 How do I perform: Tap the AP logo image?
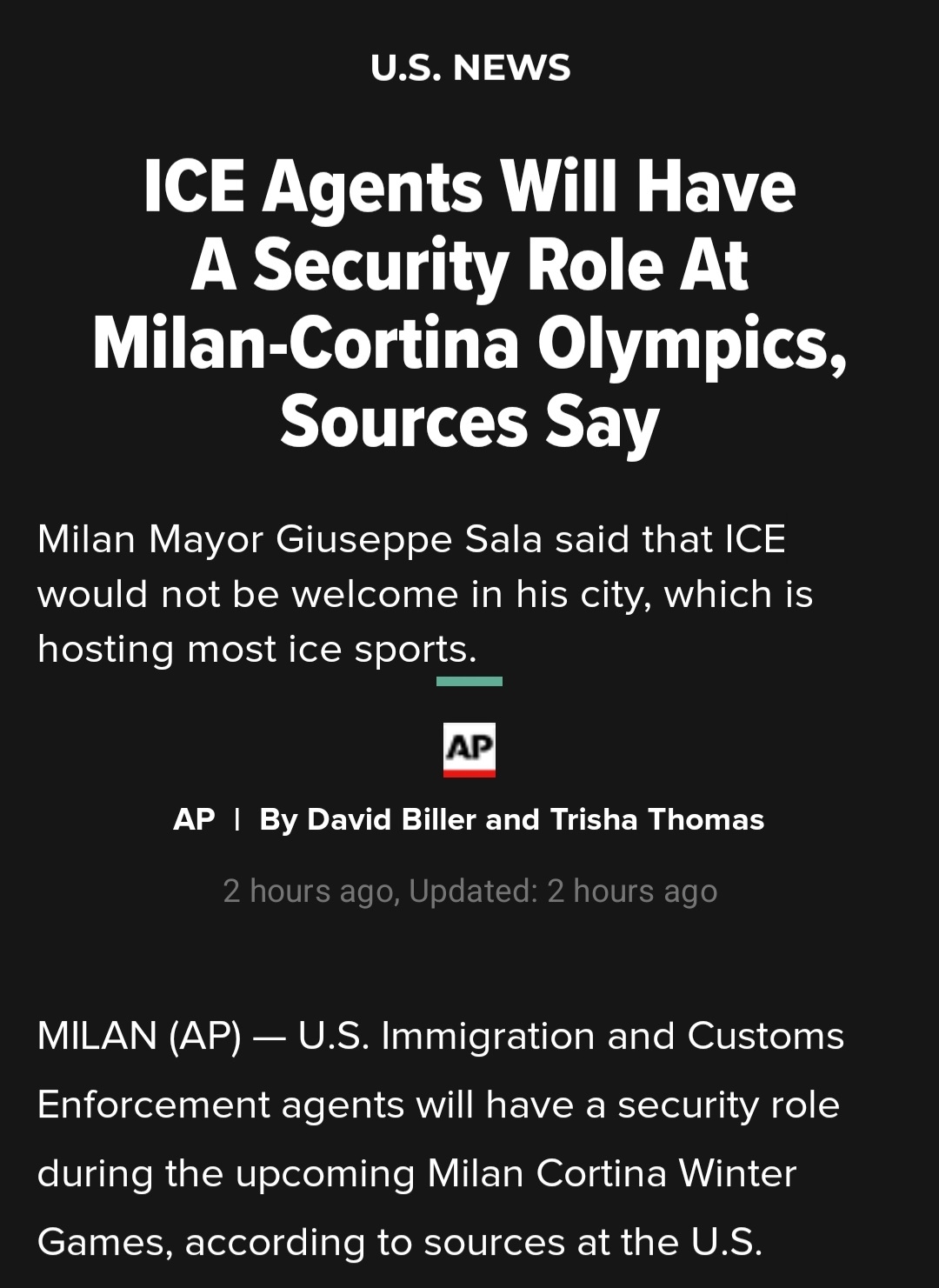[469, 749]
